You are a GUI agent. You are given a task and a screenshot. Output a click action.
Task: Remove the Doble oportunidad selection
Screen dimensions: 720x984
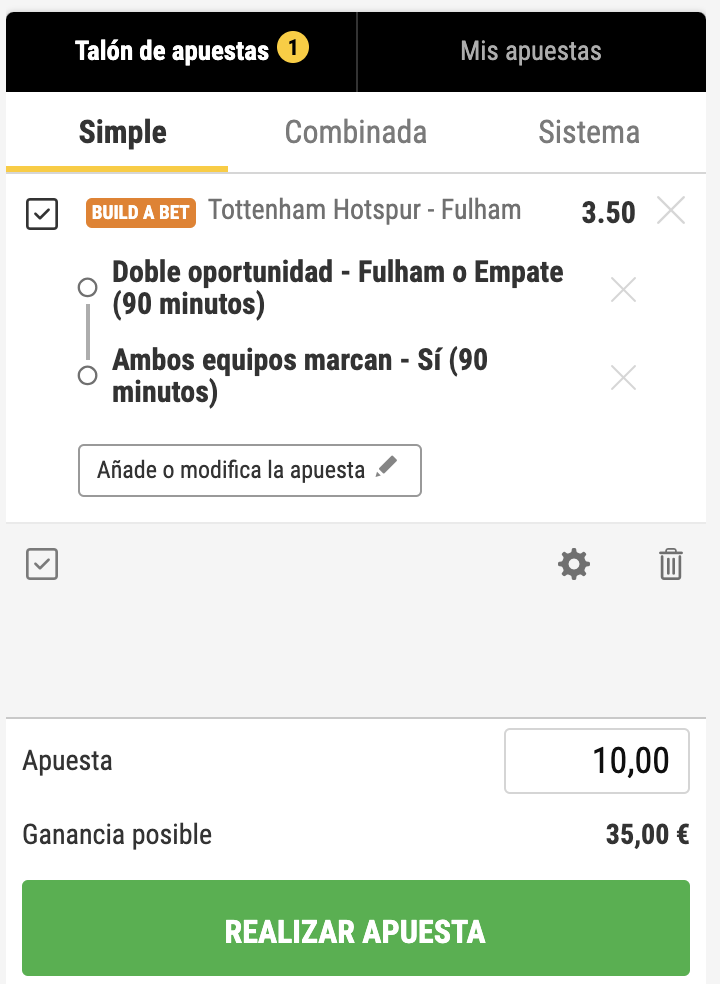click(623, 290)
